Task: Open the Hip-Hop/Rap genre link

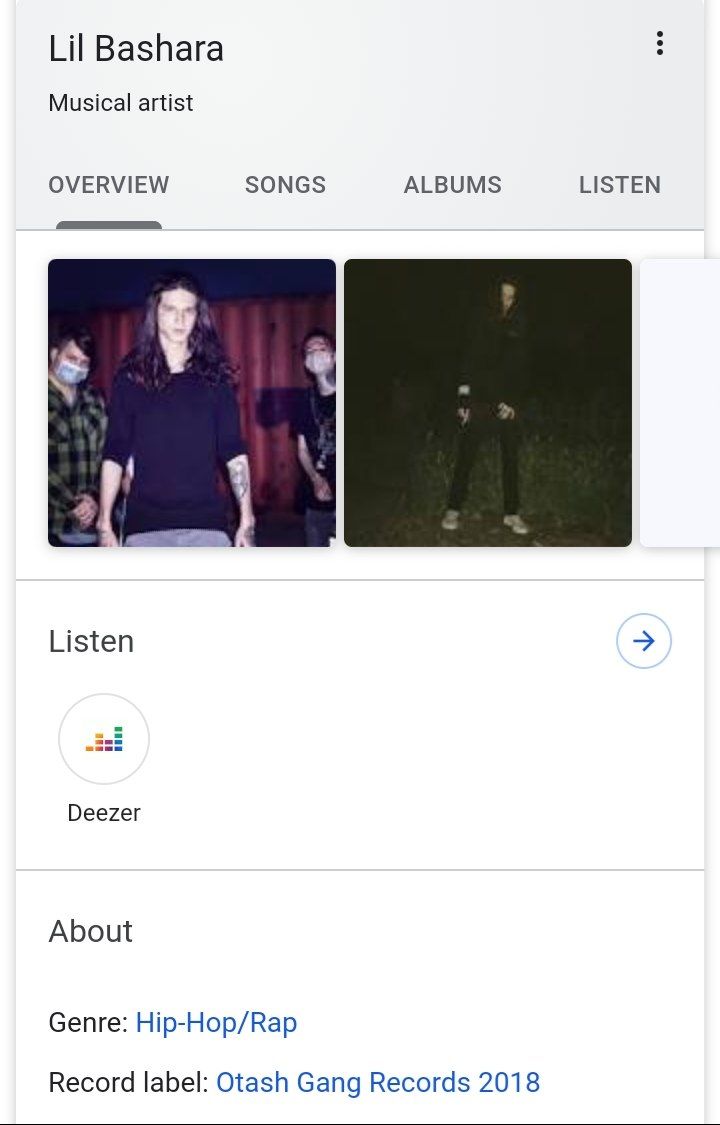Action: (216, 1023)
